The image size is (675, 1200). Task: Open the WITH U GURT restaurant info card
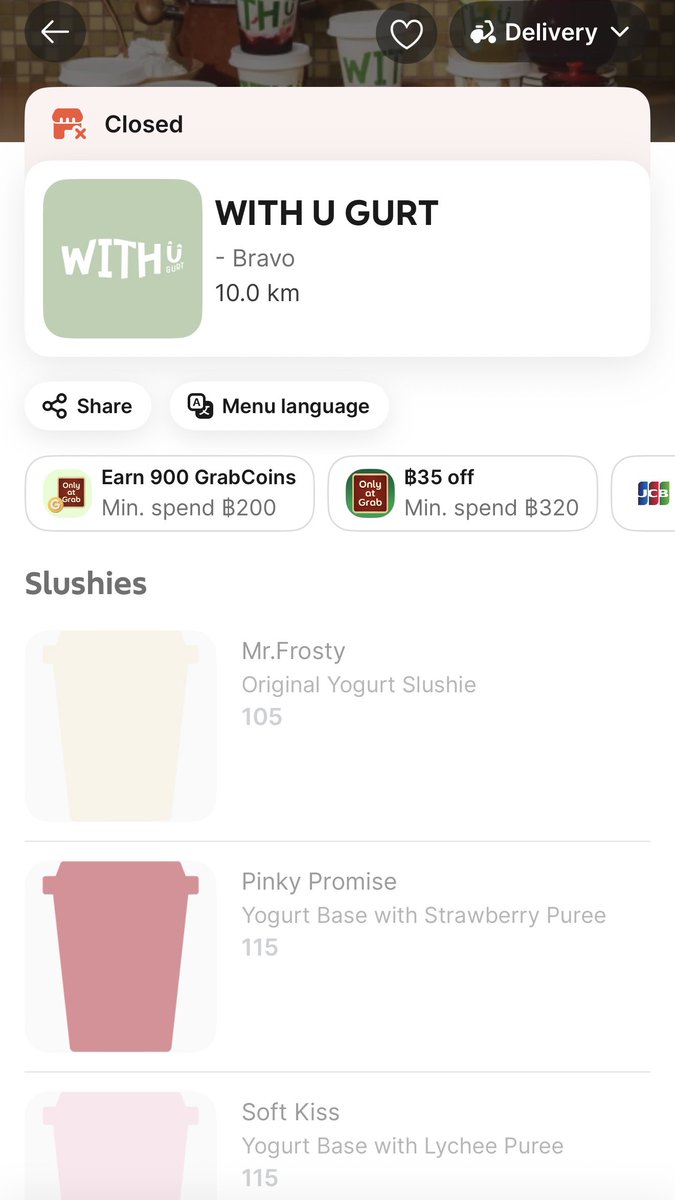(x=337, y=258)
